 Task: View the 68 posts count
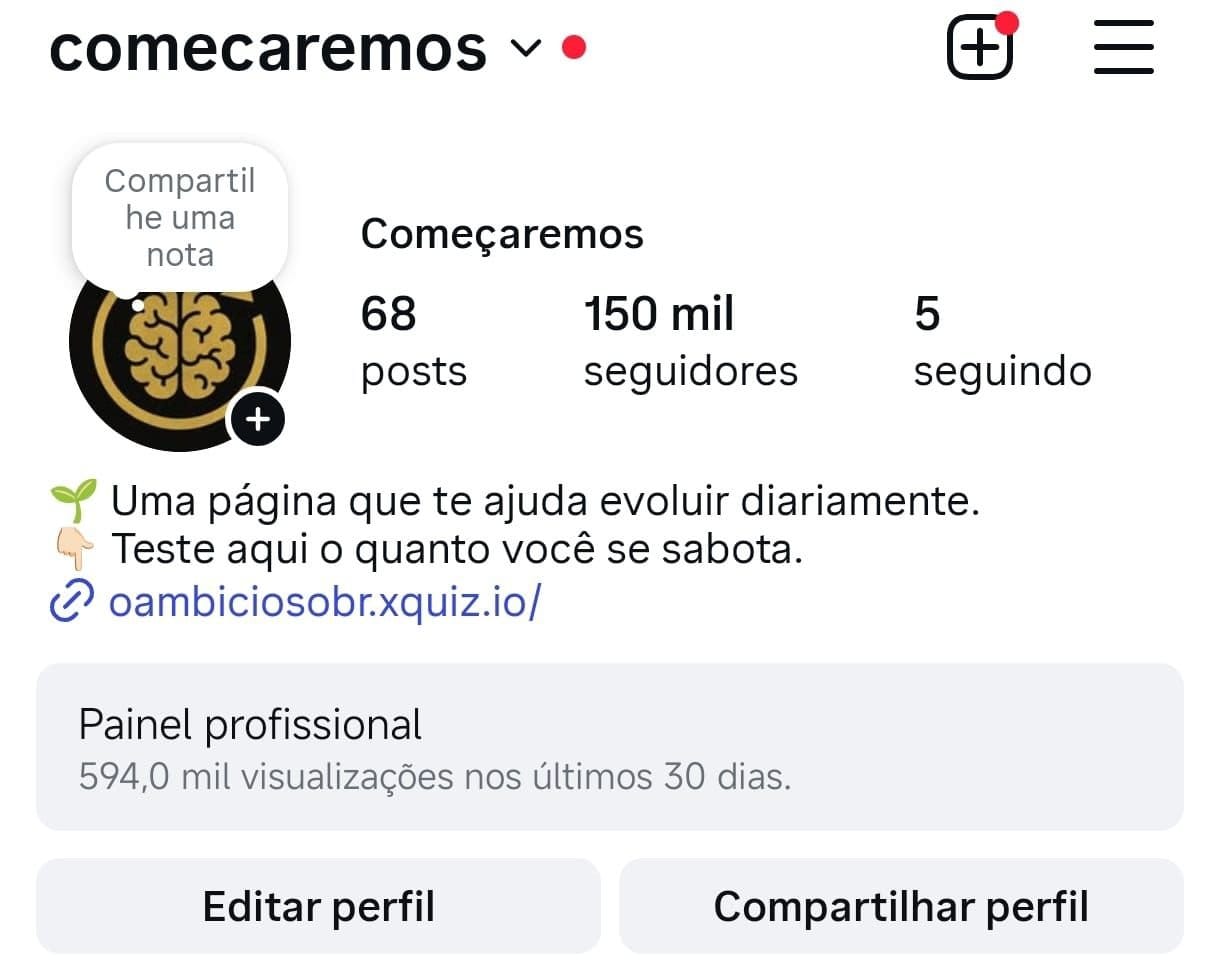pos(413,341)
